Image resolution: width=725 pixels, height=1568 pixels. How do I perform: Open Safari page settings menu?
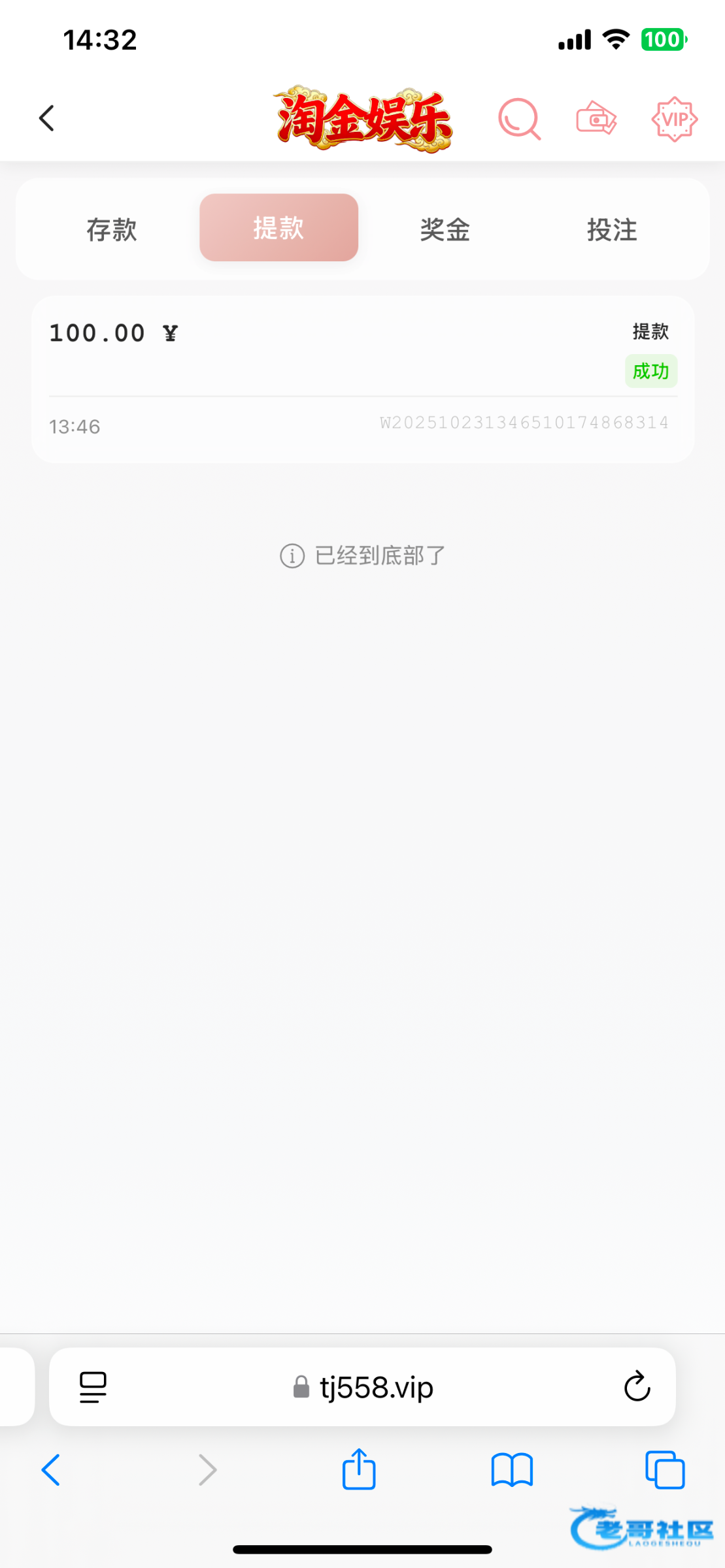[x=93, y=1386]
